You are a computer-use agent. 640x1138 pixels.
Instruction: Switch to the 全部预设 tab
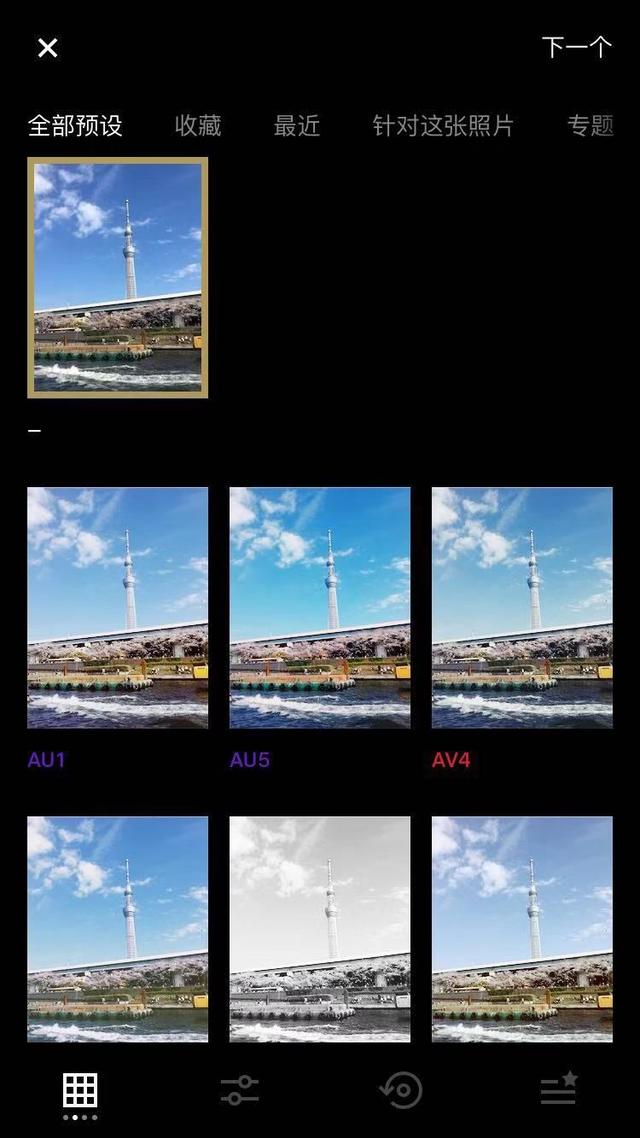pyautogui.click(x=75, y=126)
